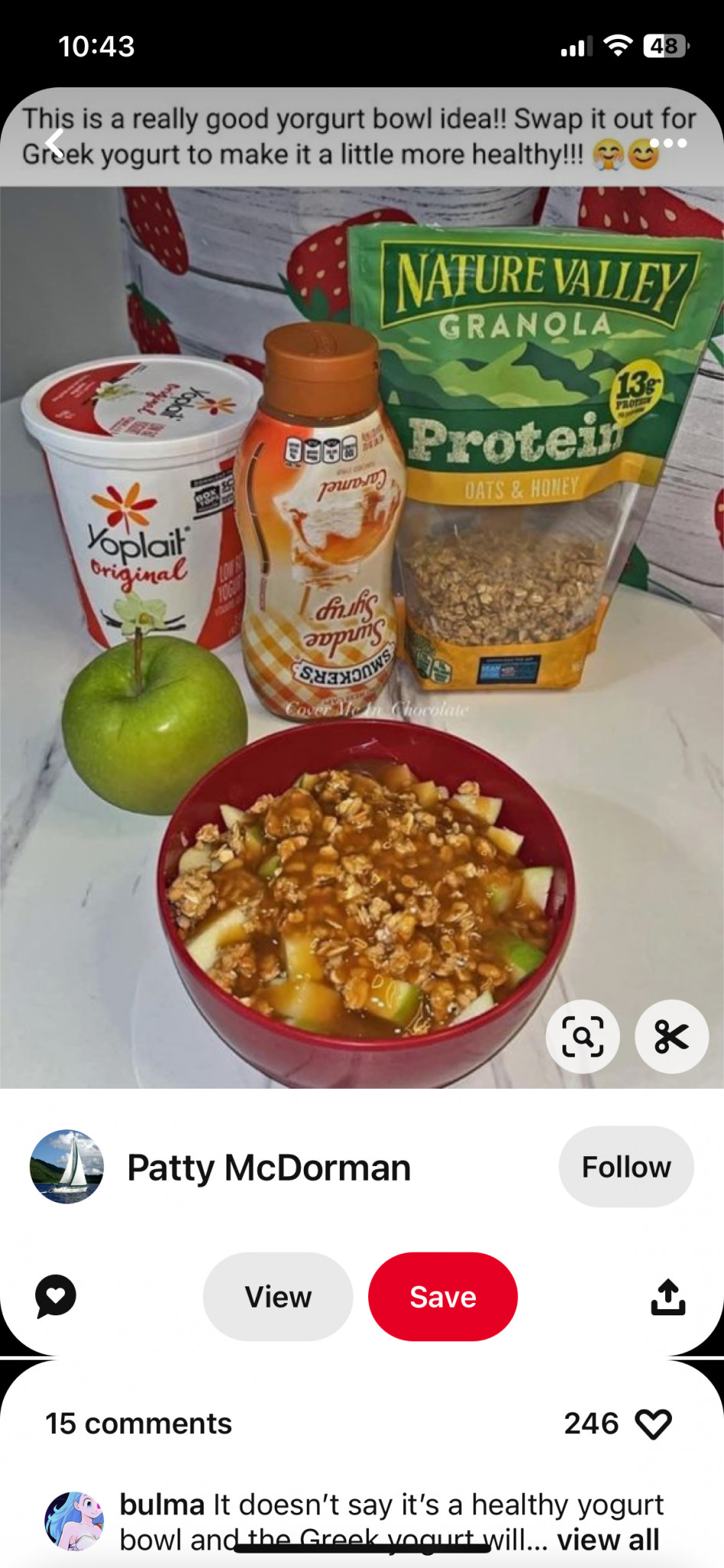
Task: Tap view all on bulma's comment
Action: pyautogui.click(x=608, y=1540)
